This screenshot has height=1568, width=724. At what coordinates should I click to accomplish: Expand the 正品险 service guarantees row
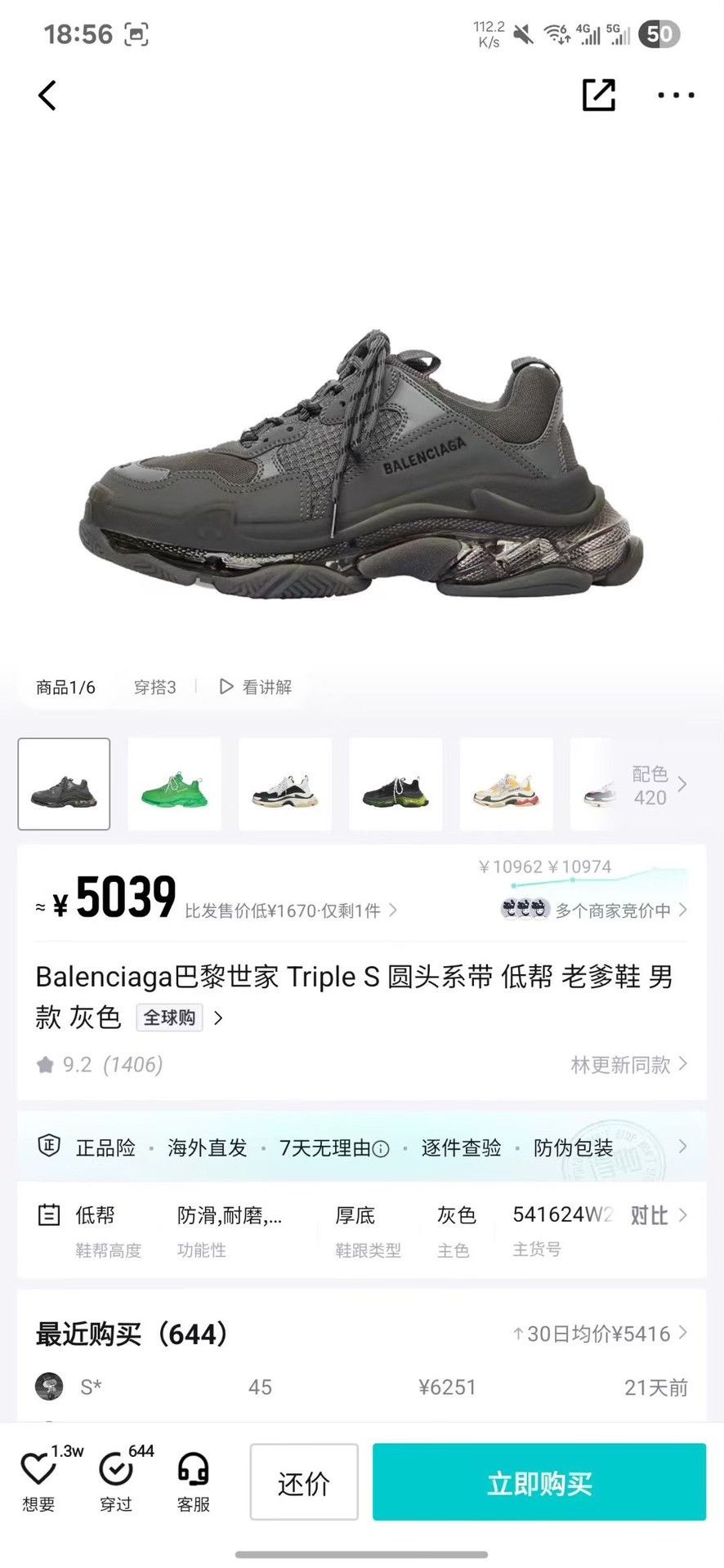(x=362, y=1147)
